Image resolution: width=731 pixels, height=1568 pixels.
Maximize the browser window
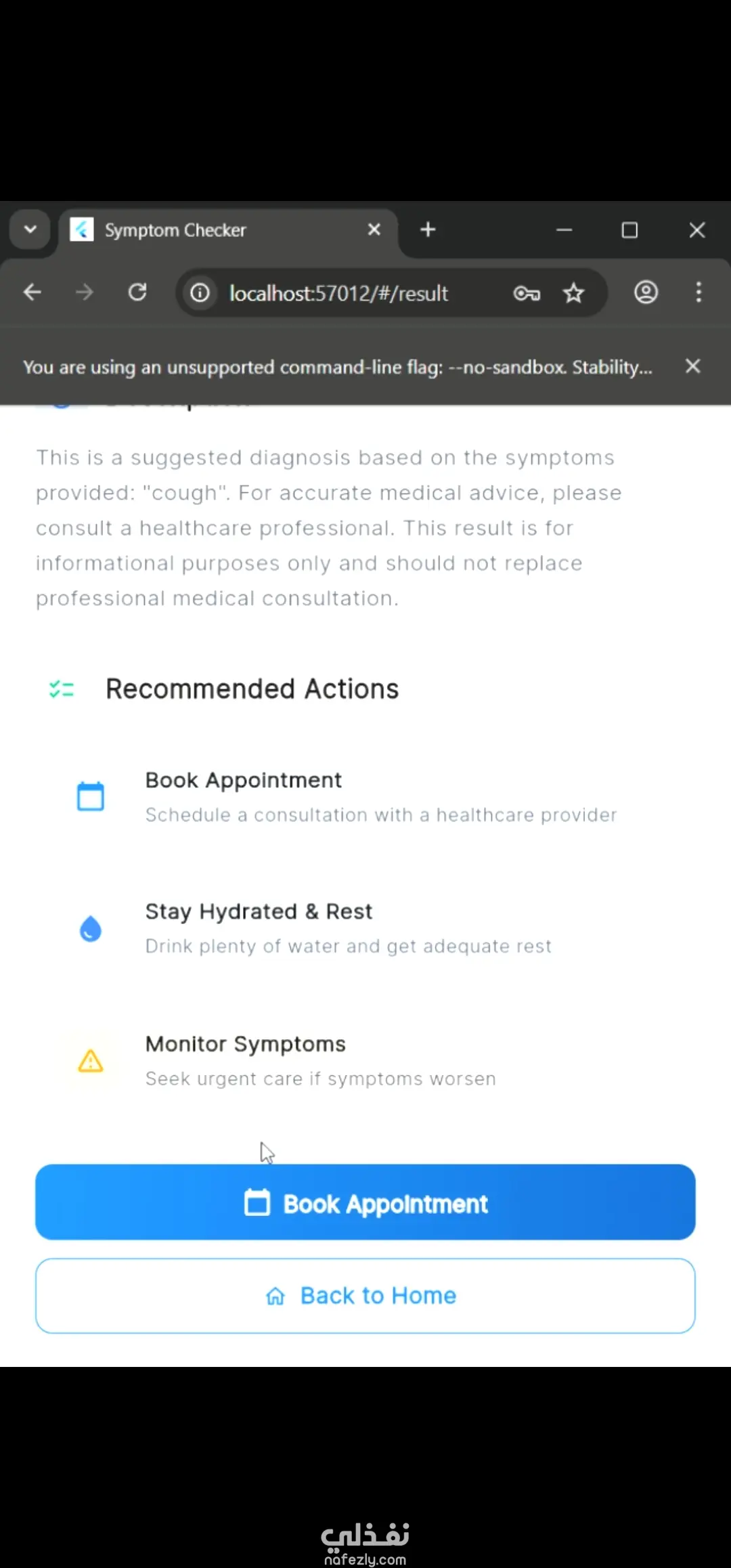(629, 230)
